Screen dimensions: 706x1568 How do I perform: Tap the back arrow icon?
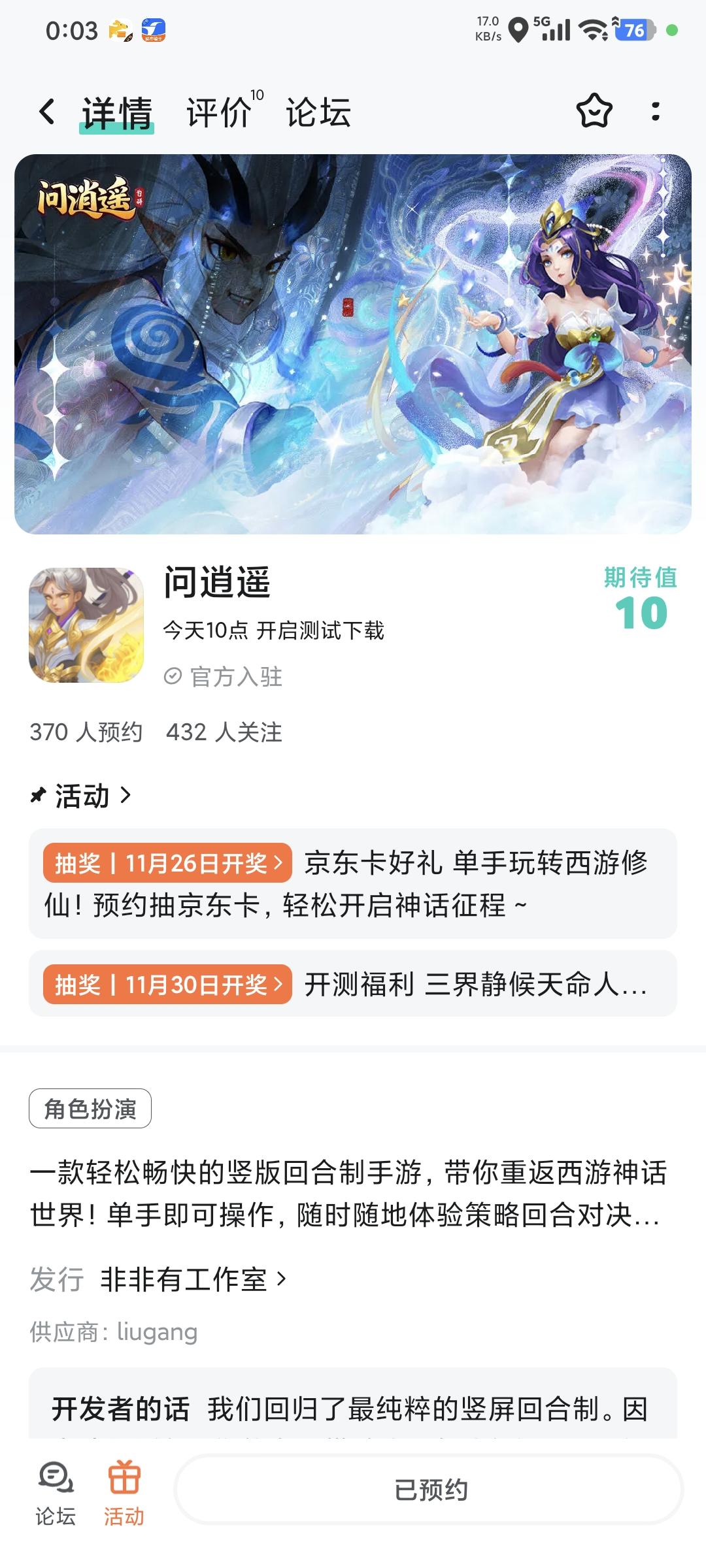pos(46,111)
